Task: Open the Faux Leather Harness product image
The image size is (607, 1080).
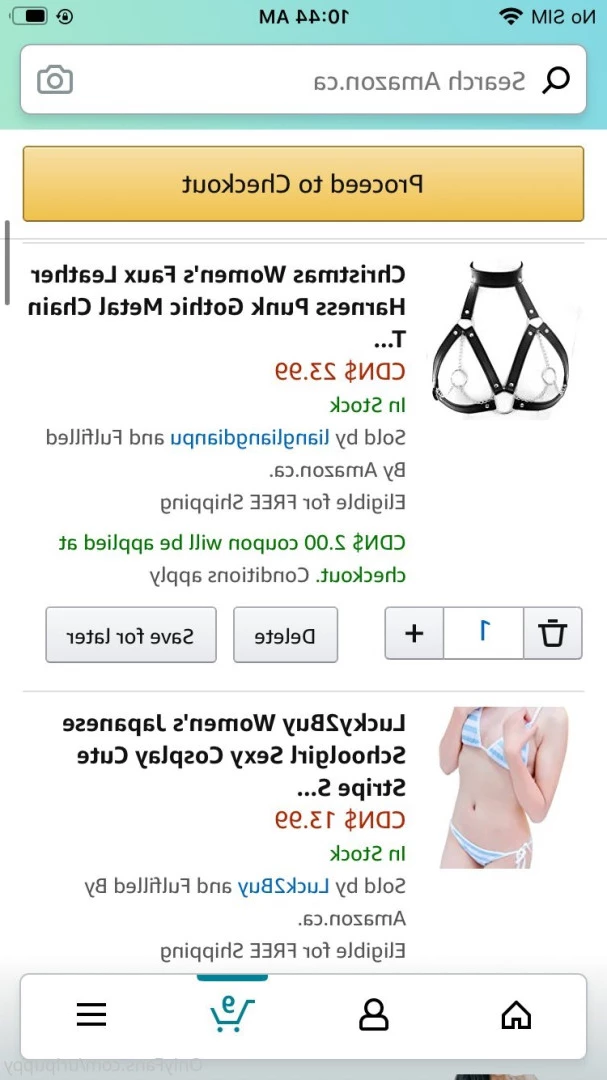Action: pos(501,340)
